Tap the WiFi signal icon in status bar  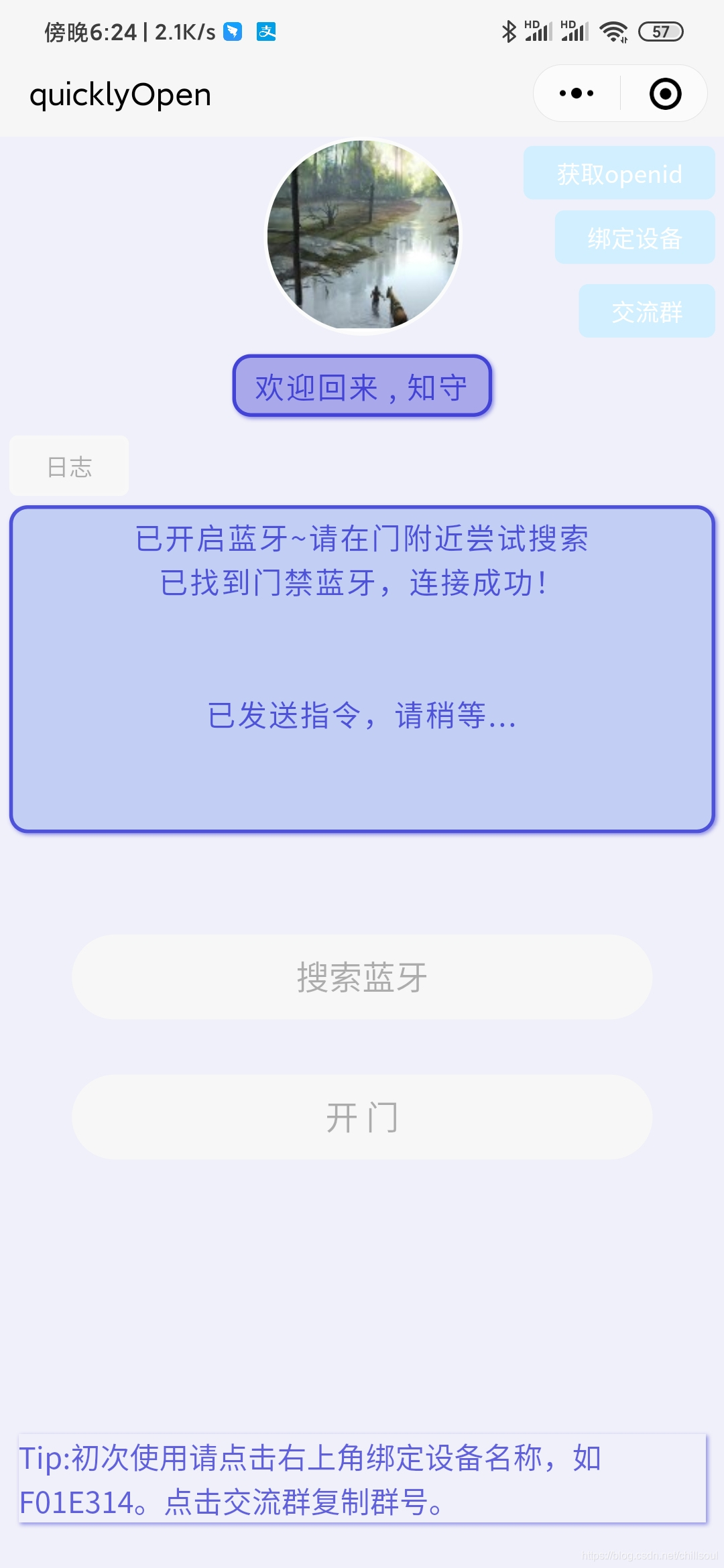coord(612,29)
